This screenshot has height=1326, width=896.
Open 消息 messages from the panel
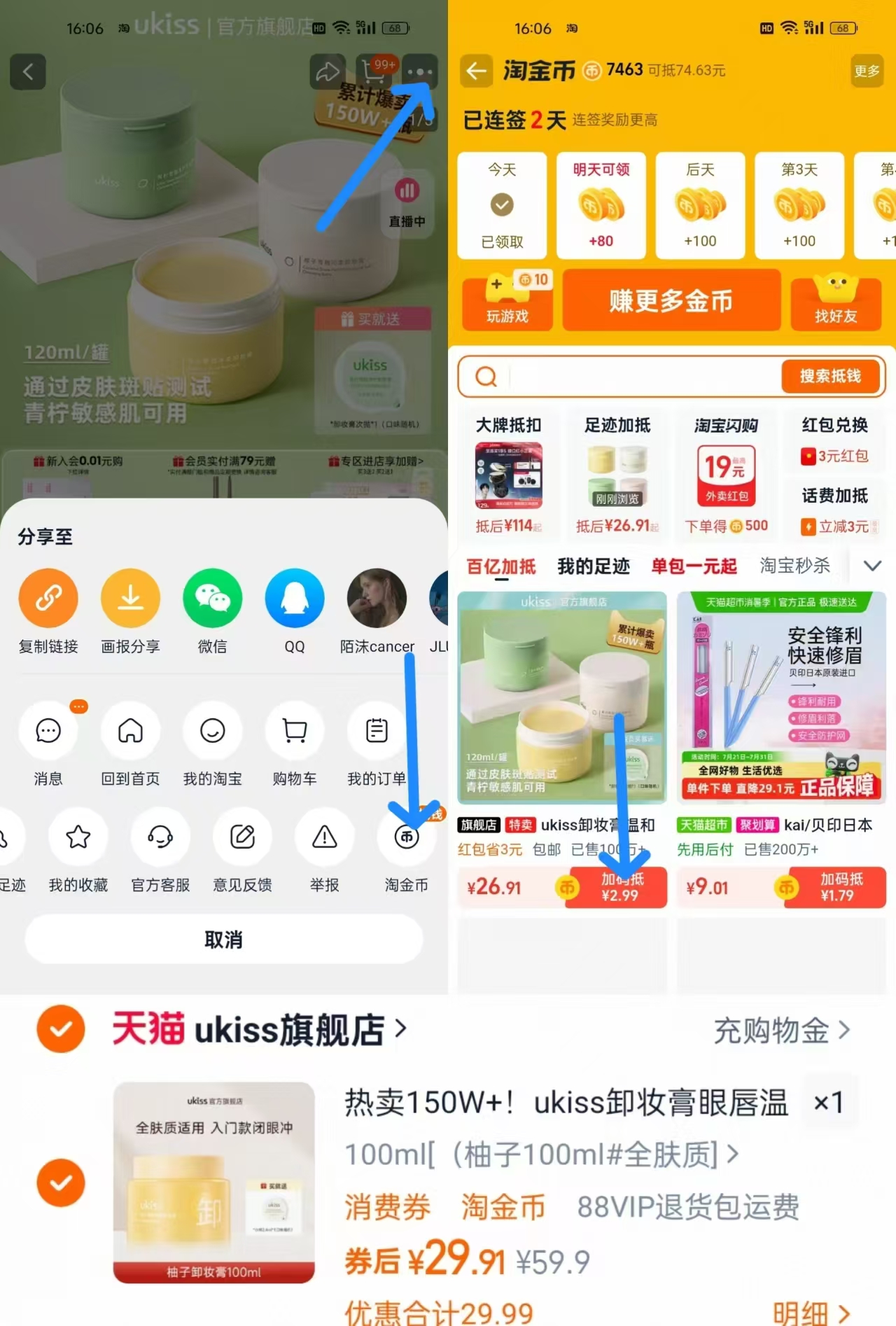pyautogui.click(x=48, y=730)
